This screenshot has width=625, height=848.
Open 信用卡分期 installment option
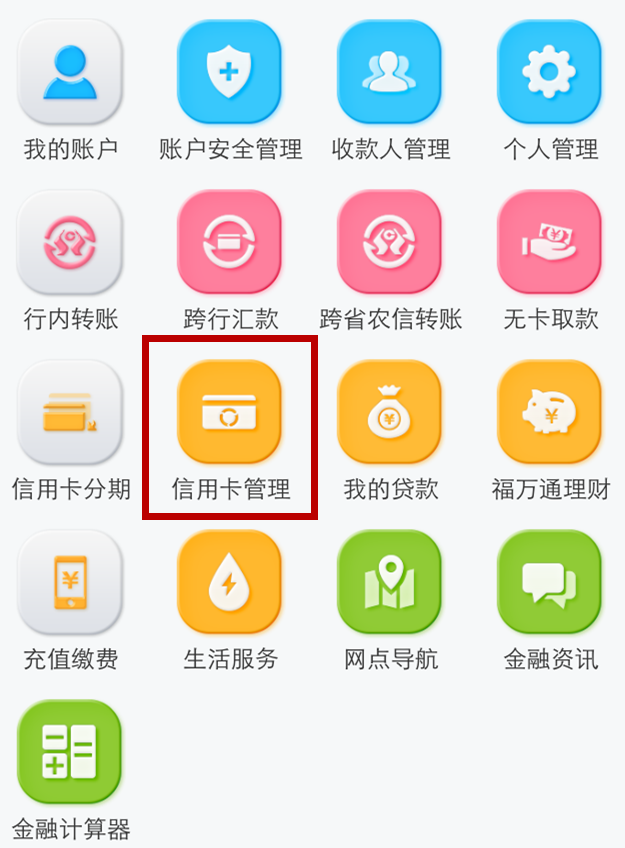click(70, 412)
